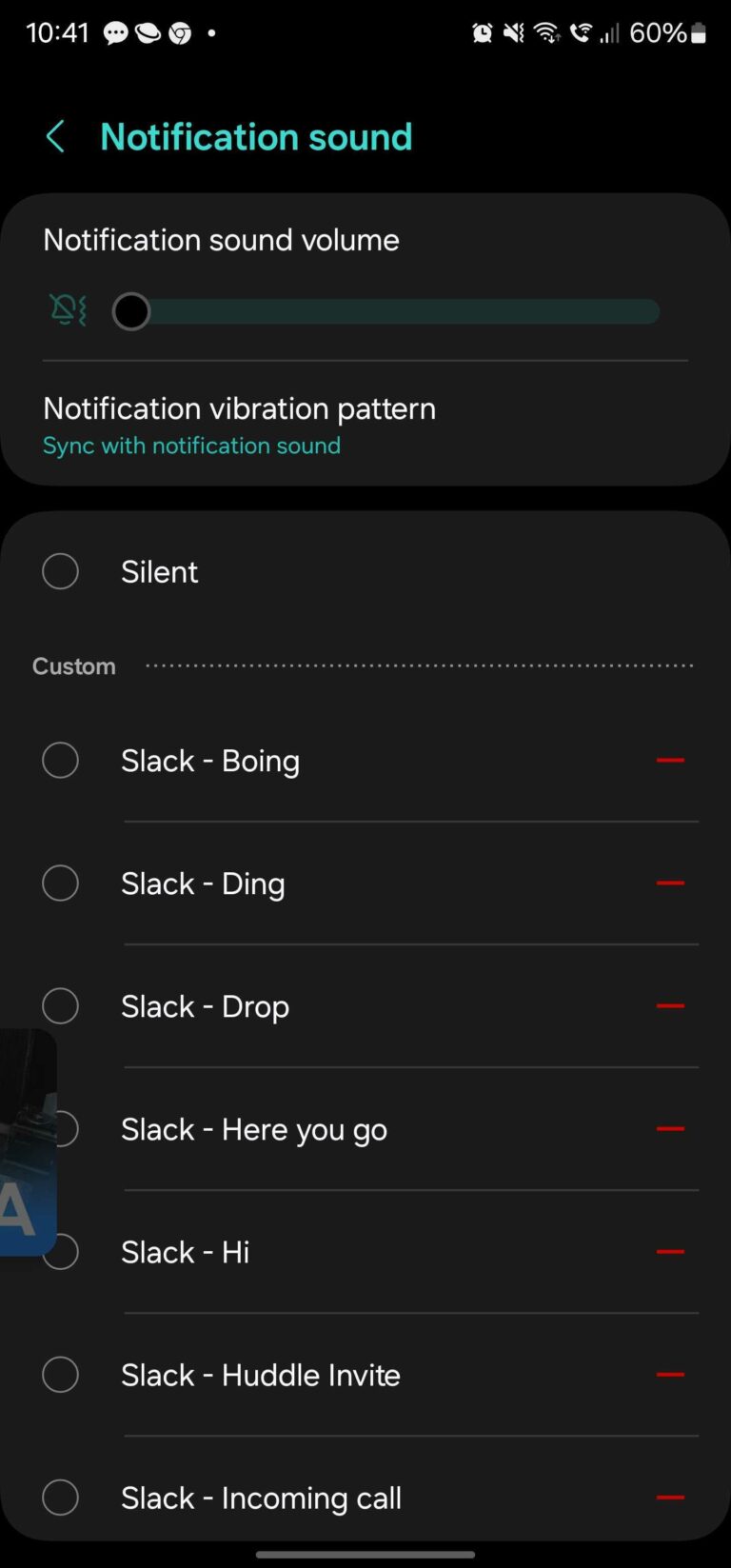Select the Silent notification option
The height and width of the screenshot is (1568, 731).
point(60,571)
